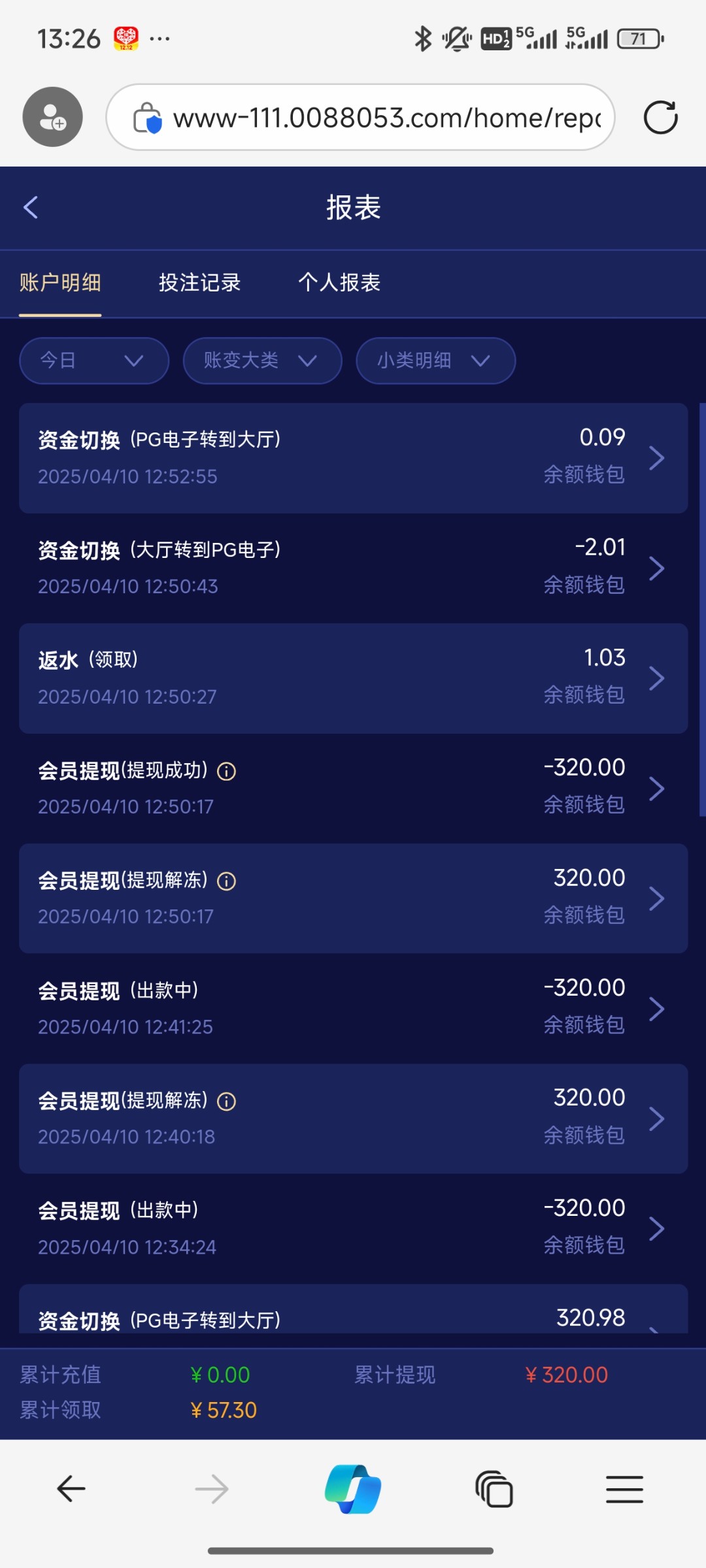The image size is (706, 1568).
Task: Open the 提现成功 -320.00 record
Action: [x=353, y=788]
